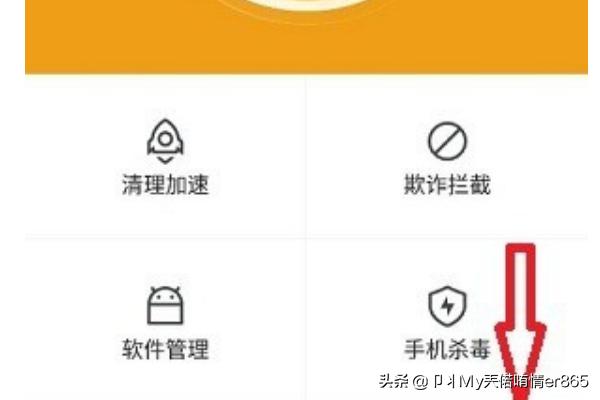
Task: Open 清理加速 cleanup and speed boost
Action: [x=165, y=158]
